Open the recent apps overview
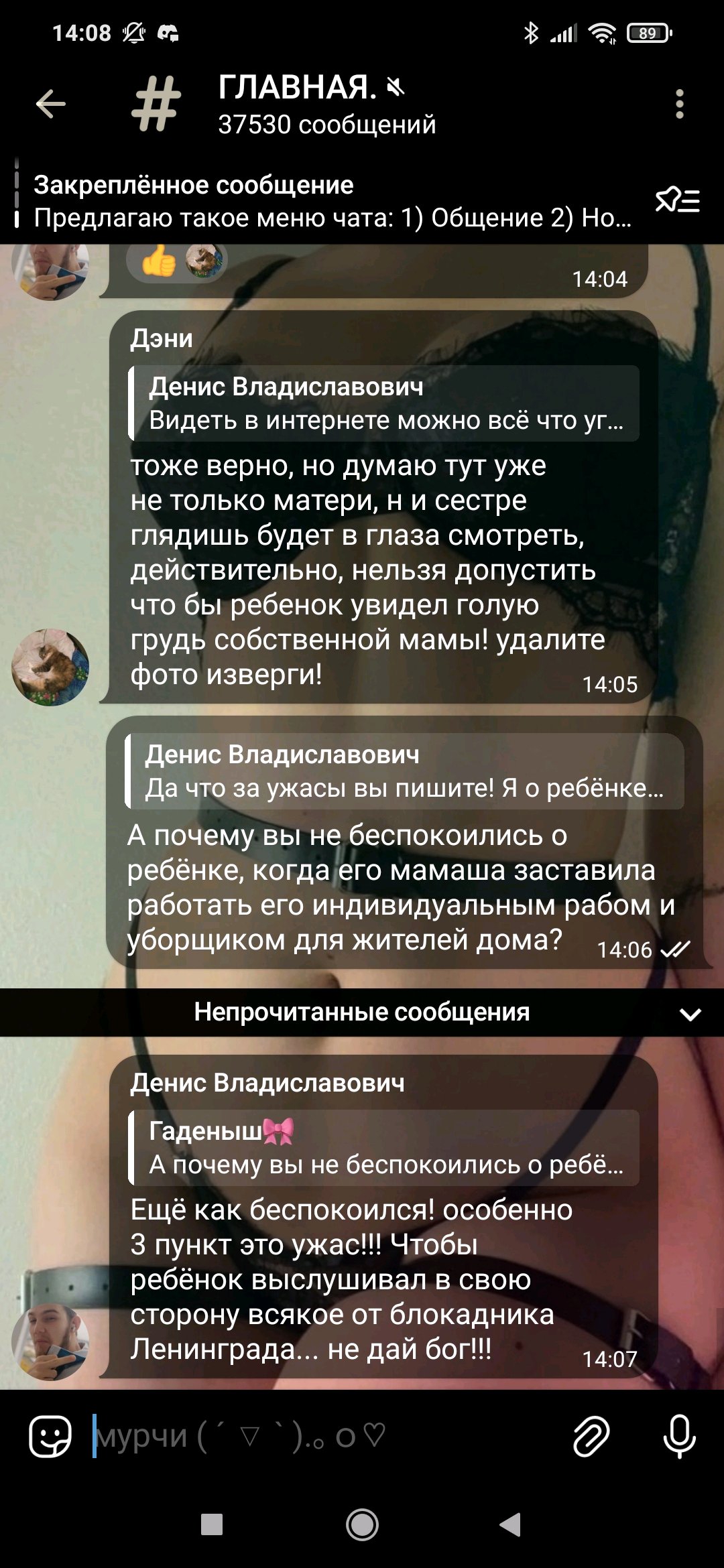This screenshot has width=724, height=1568. 212,1525
